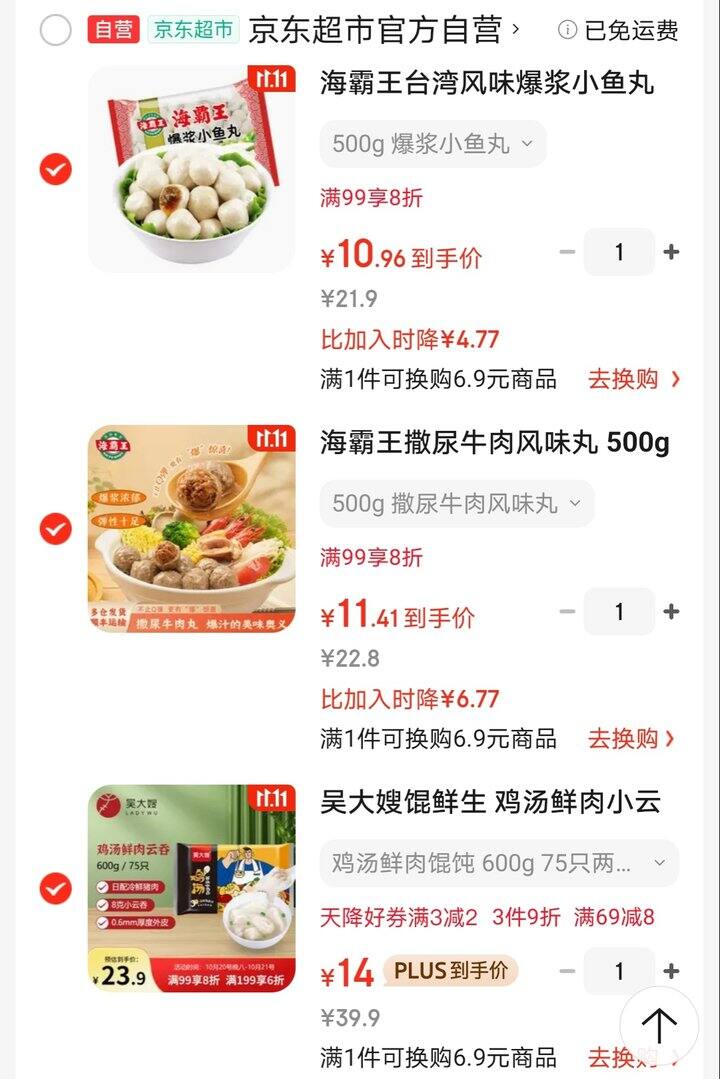Uncheck the 海霸王台湾风味爆浆小鱼丸 item

click(56, 170)
